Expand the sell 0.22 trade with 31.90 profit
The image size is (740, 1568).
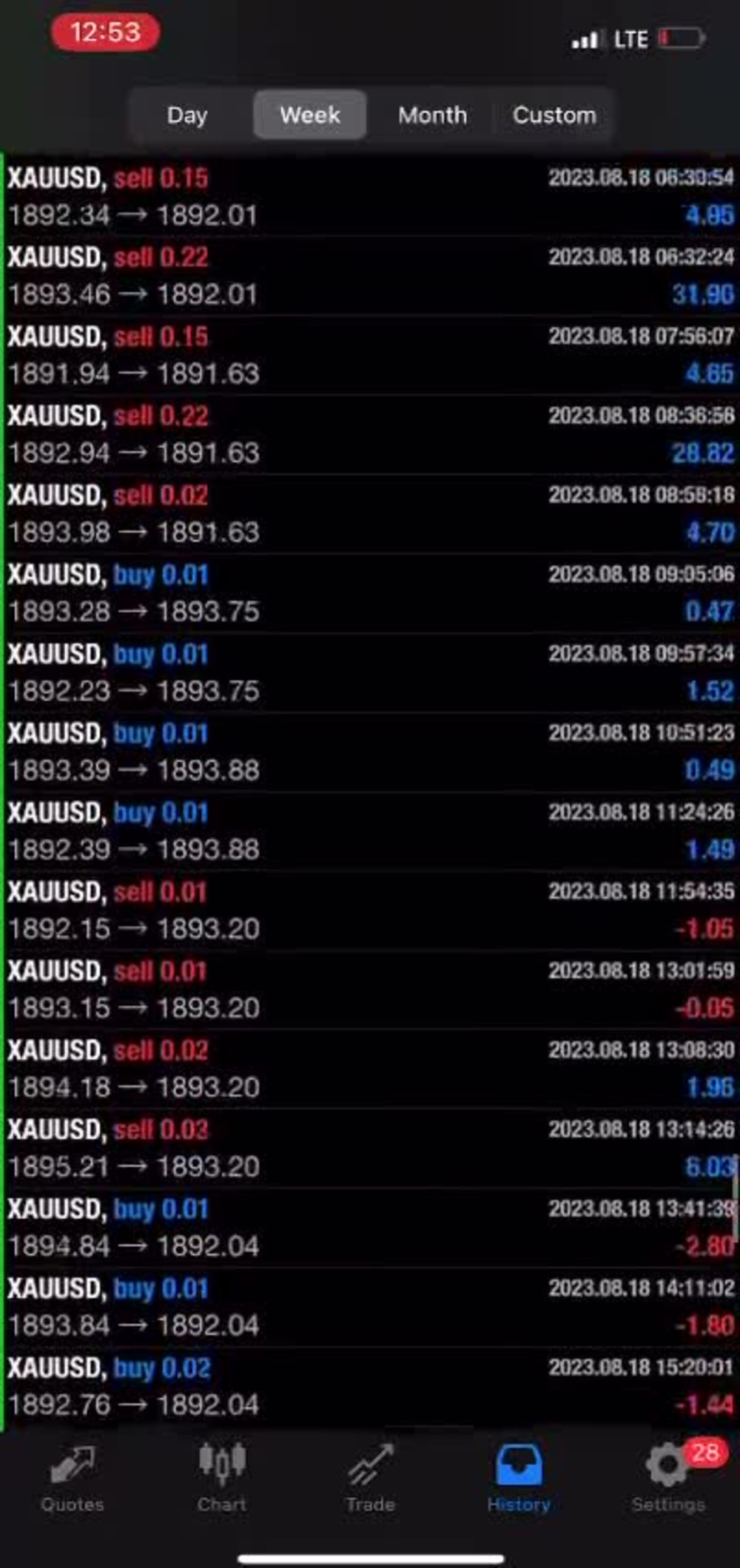click(x=370, y=276)
